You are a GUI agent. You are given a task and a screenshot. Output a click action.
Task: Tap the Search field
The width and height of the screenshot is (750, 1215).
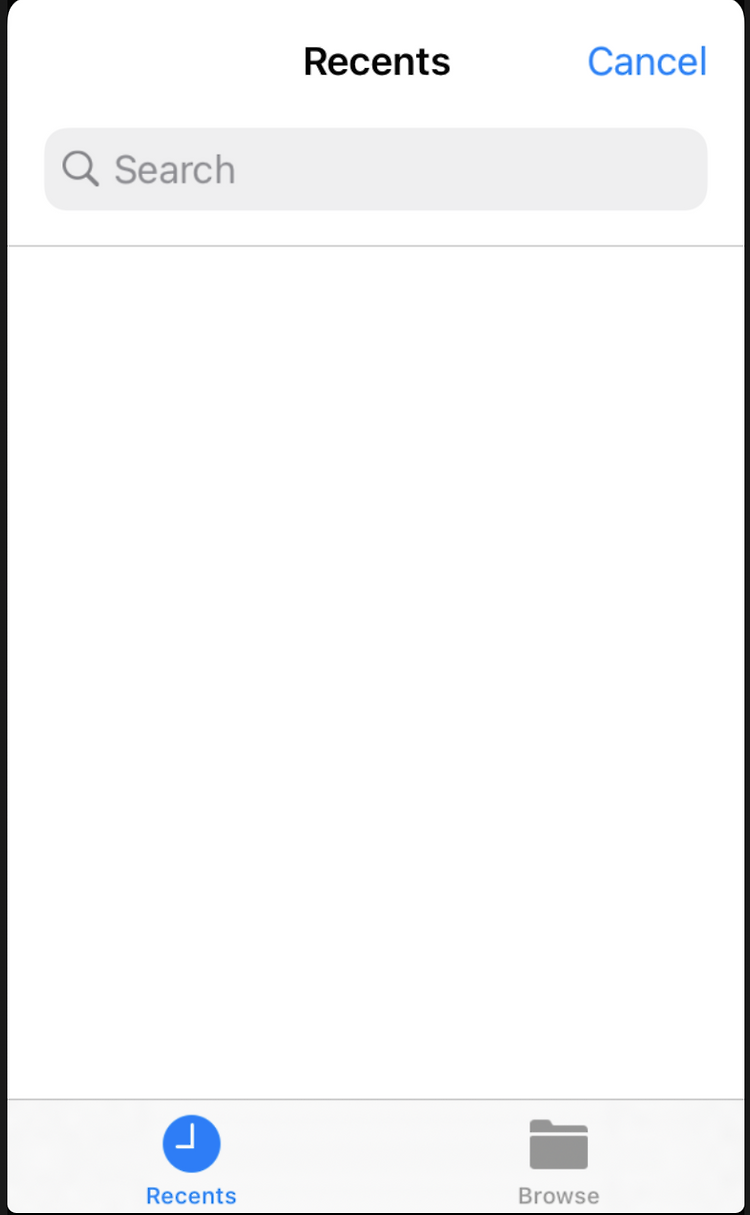pyautogui.click(x=375, y=169)
